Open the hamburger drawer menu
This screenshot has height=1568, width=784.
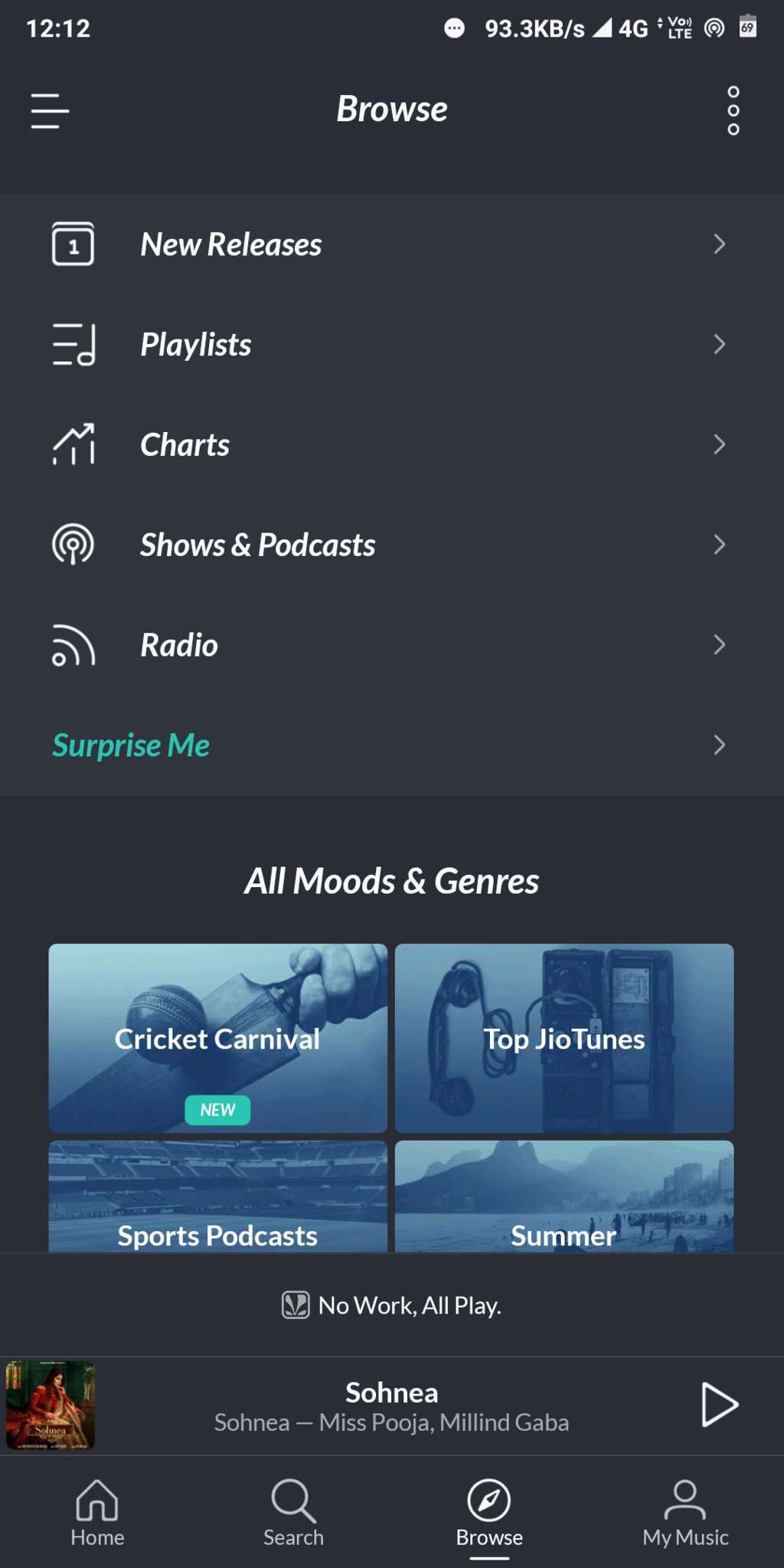click(50, 110)
